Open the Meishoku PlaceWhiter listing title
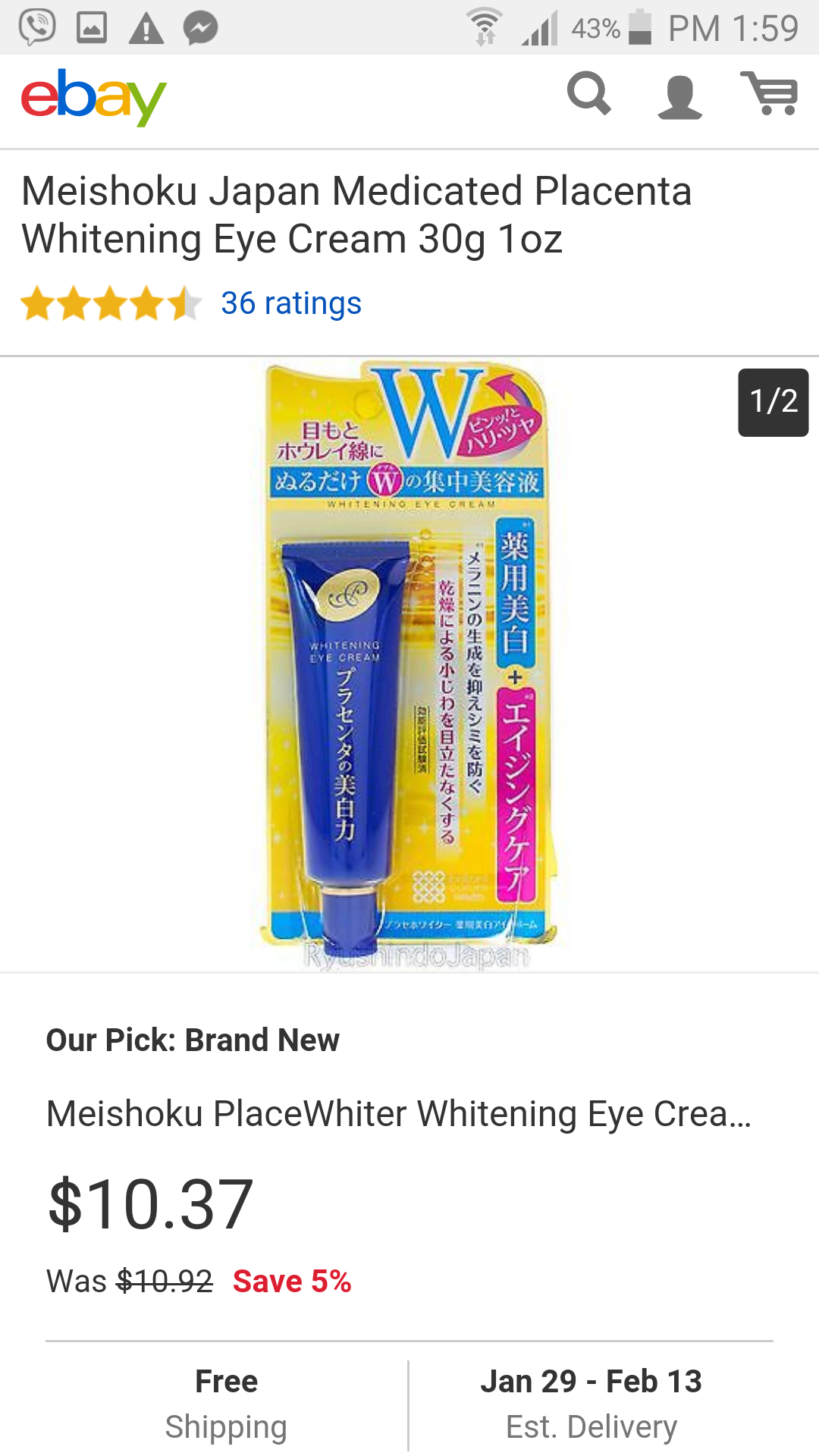 pos(399,1114)
